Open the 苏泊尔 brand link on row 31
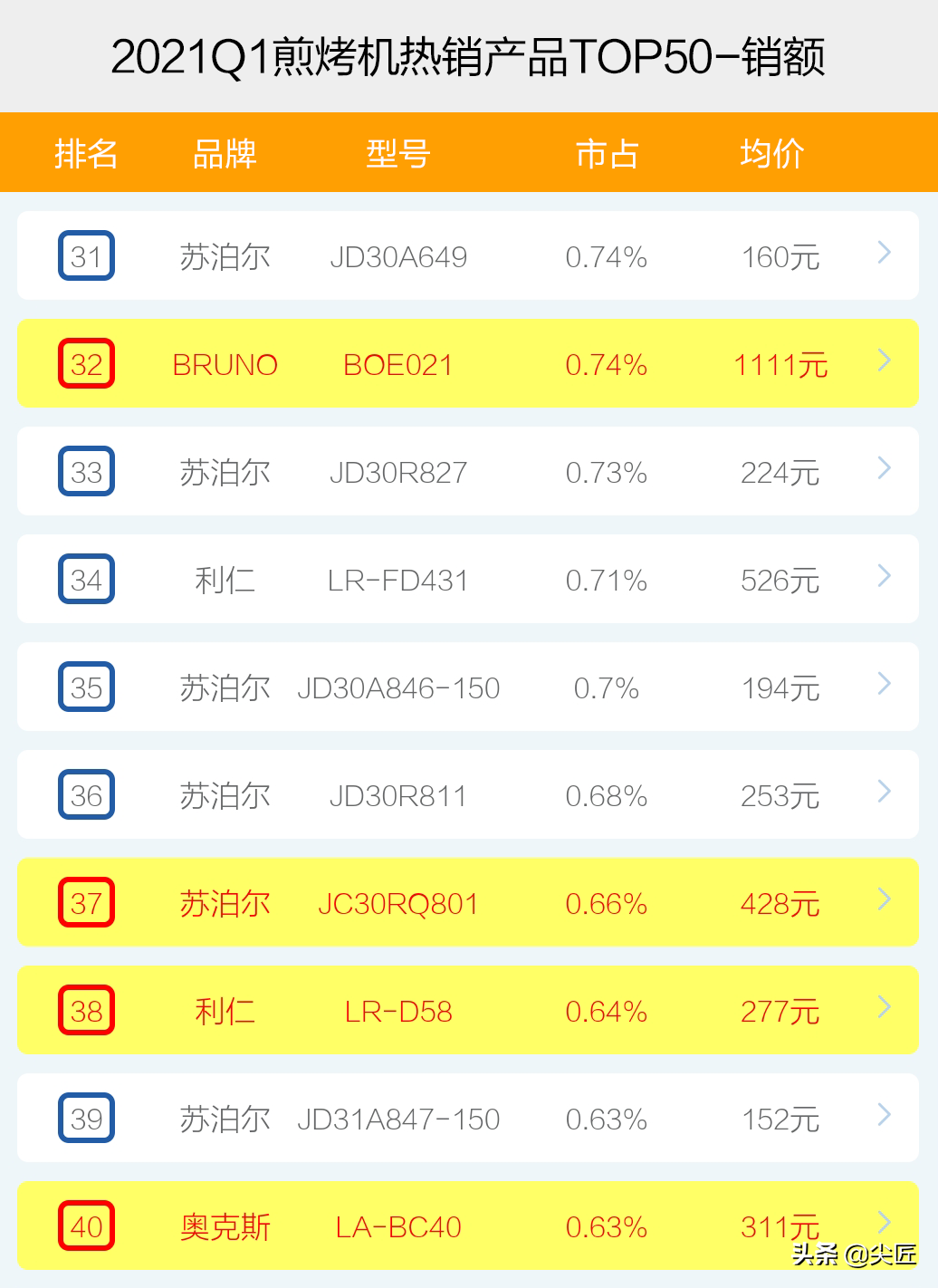The image size is (938, 1288). coord(225,255)
